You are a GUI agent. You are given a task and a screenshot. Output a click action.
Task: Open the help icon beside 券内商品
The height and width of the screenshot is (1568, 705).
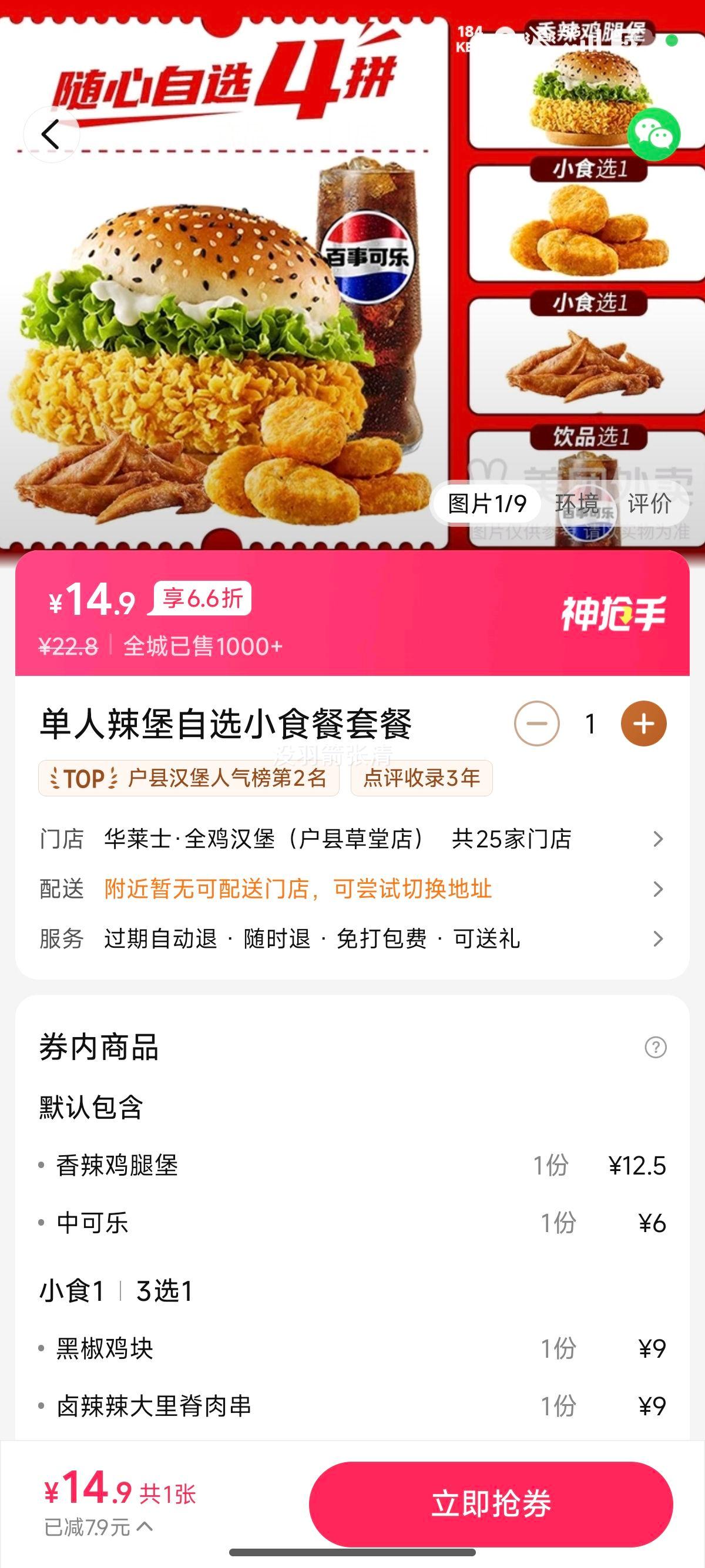coord(655,1048)
